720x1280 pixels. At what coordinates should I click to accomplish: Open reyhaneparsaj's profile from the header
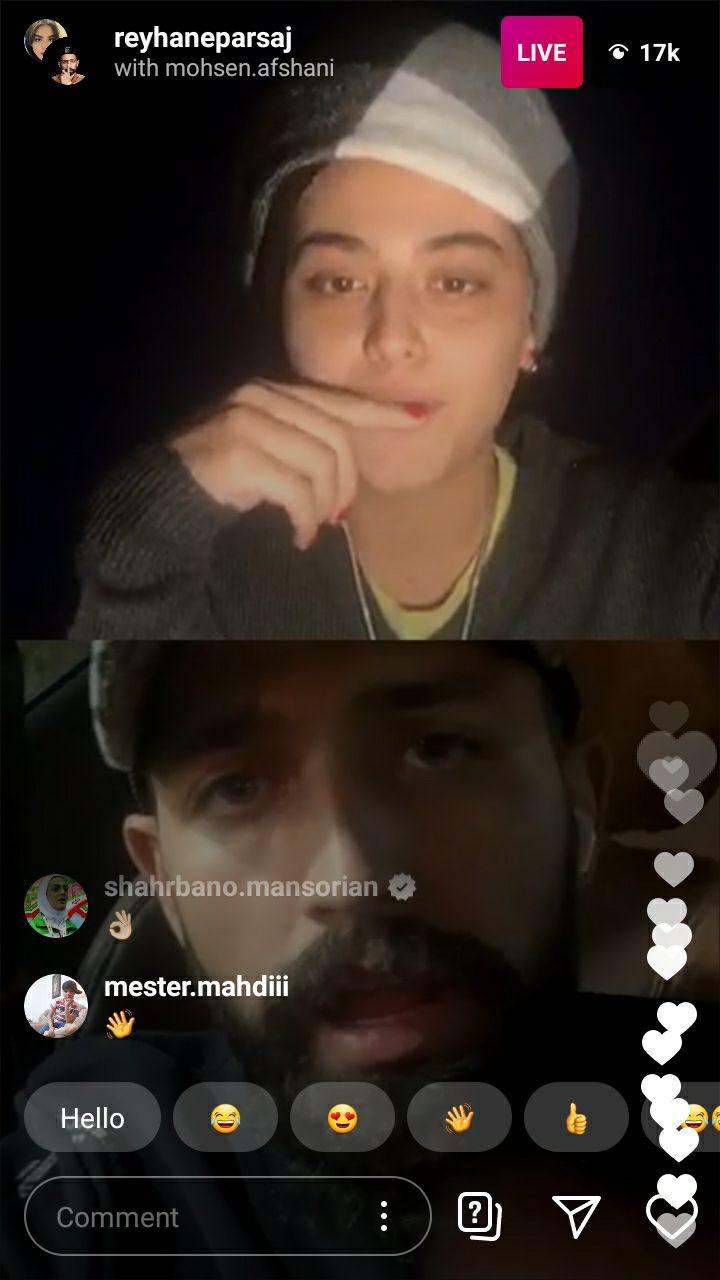point(202,39)
